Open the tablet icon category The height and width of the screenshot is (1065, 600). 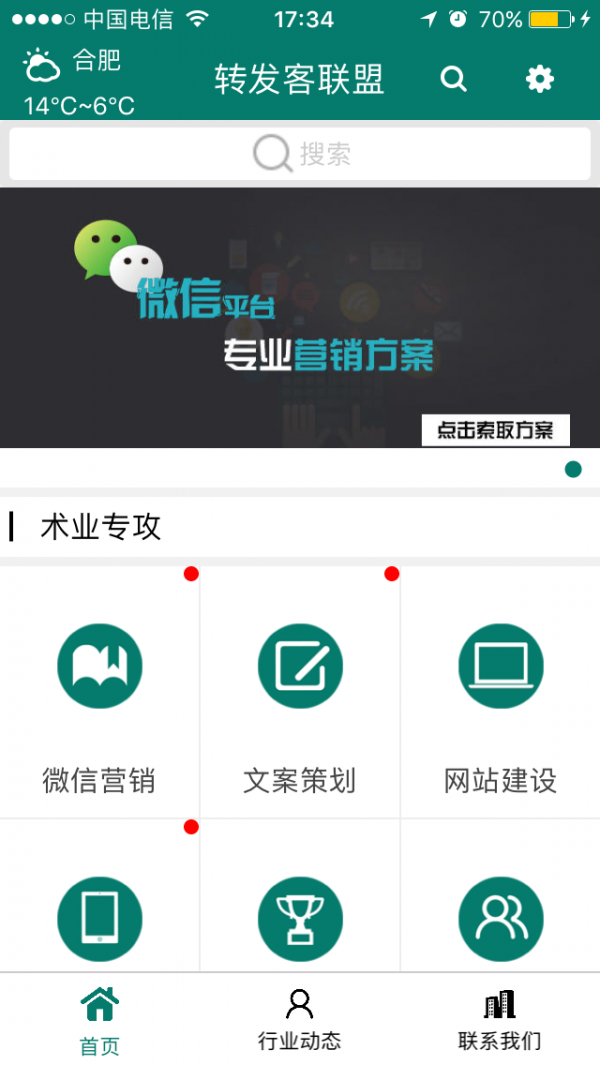coord(100,918)
